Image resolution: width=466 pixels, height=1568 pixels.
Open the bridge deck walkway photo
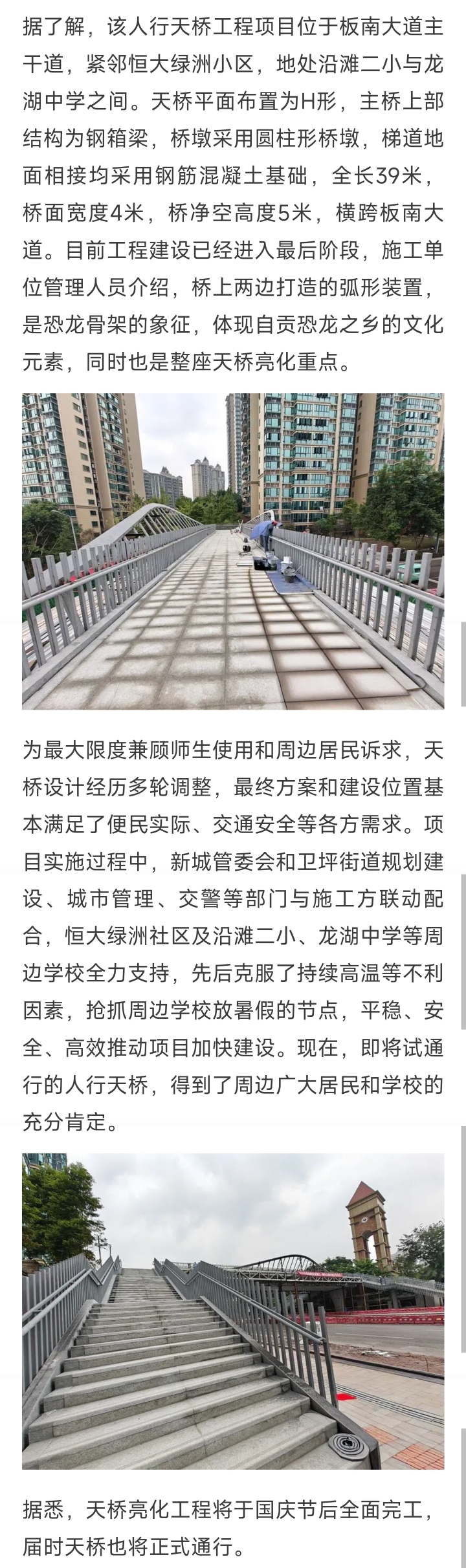(233, 551)
